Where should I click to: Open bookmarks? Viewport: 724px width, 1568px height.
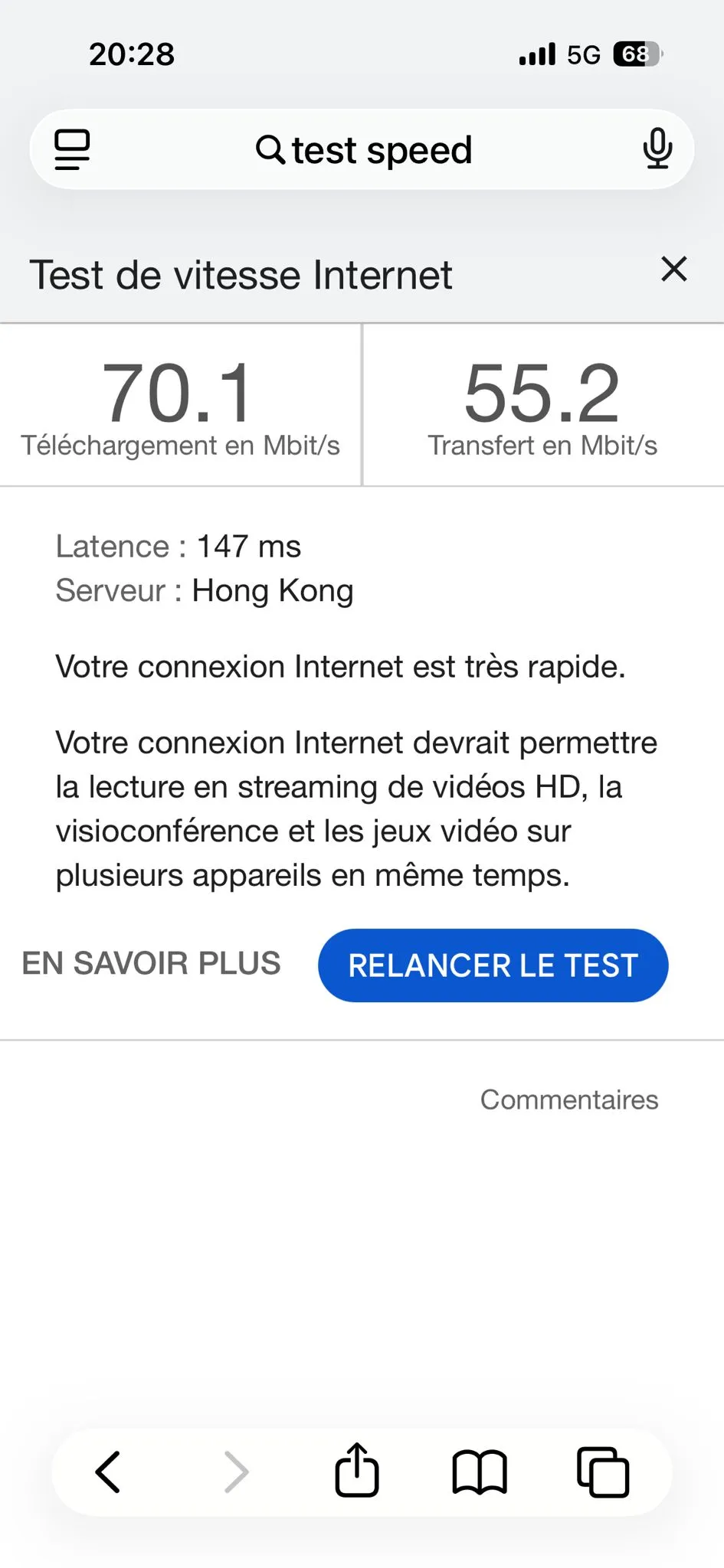coord(480,1472)
